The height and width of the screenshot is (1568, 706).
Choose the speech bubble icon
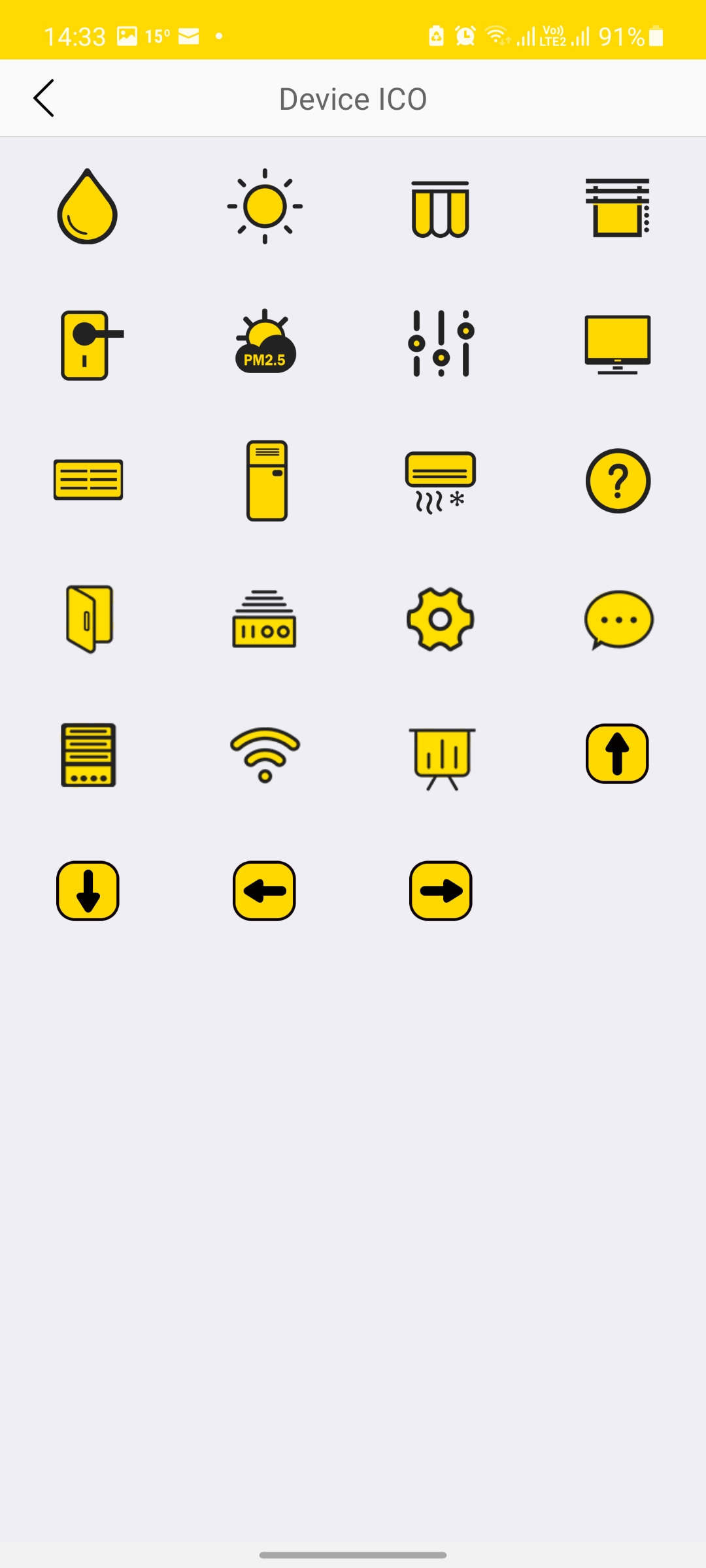coord(618,619)
